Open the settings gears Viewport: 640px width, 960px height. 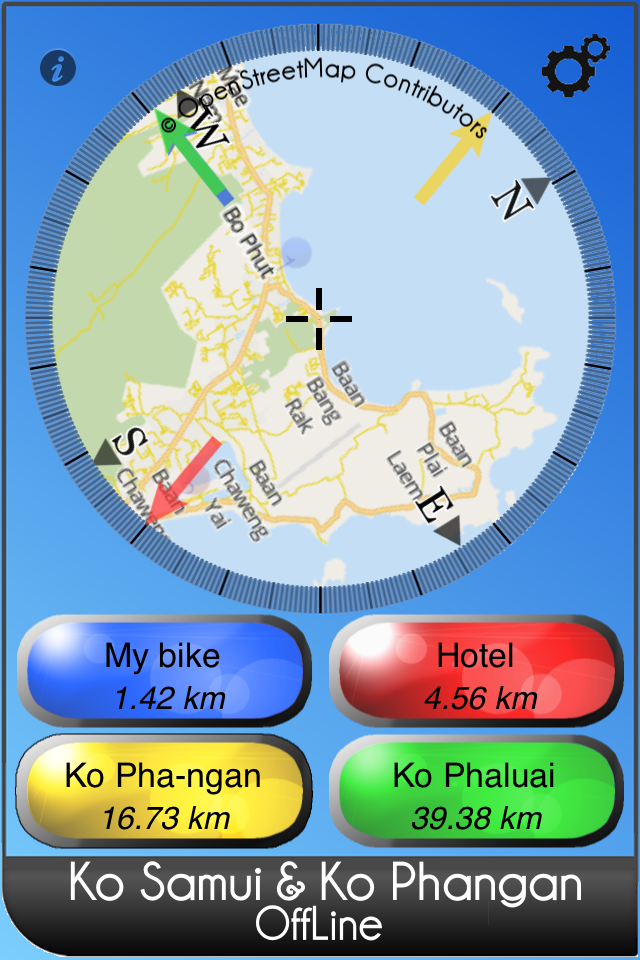pyautogui.click(x=574, y=65)
